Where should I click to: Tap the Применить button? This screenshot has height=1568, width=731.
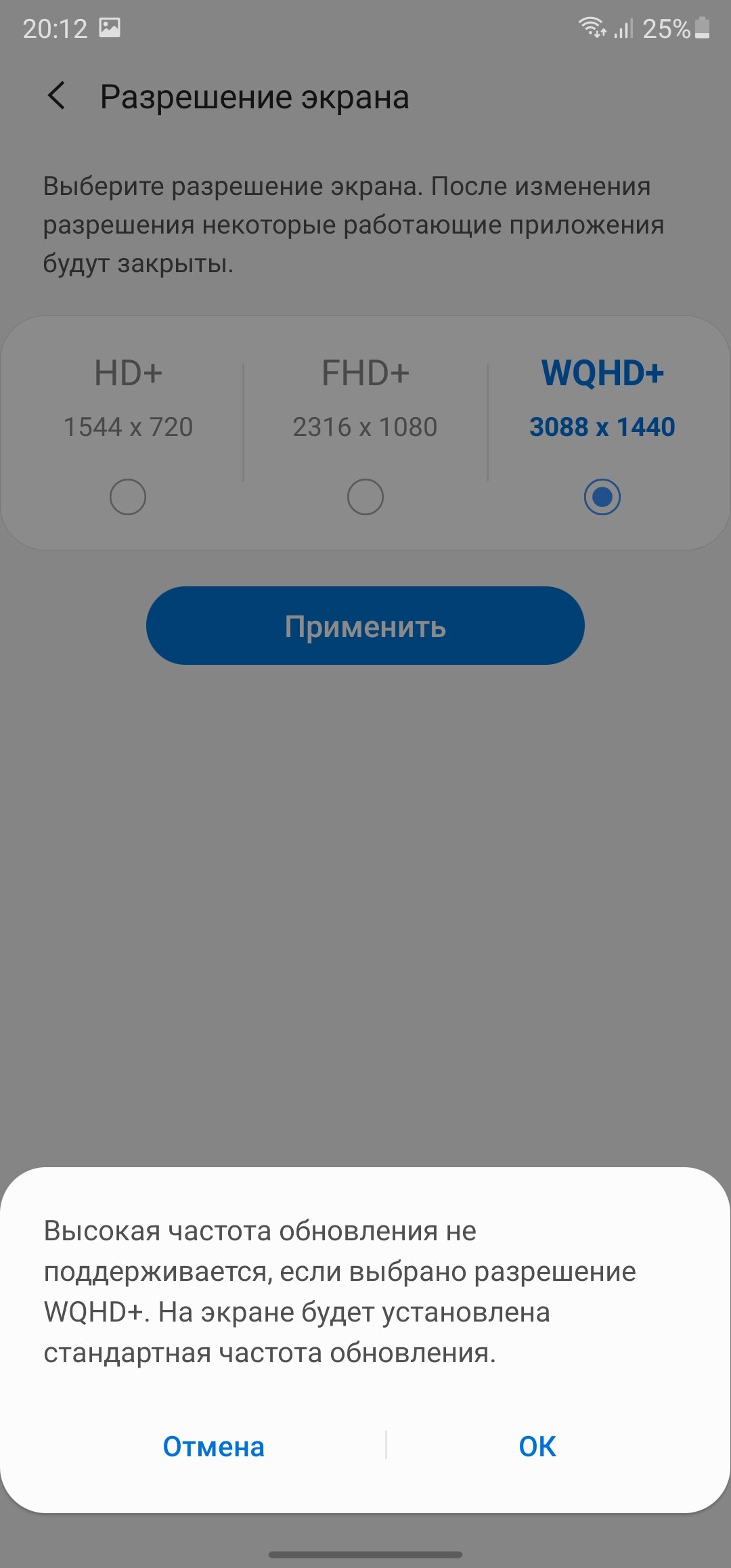coord(365,626)
